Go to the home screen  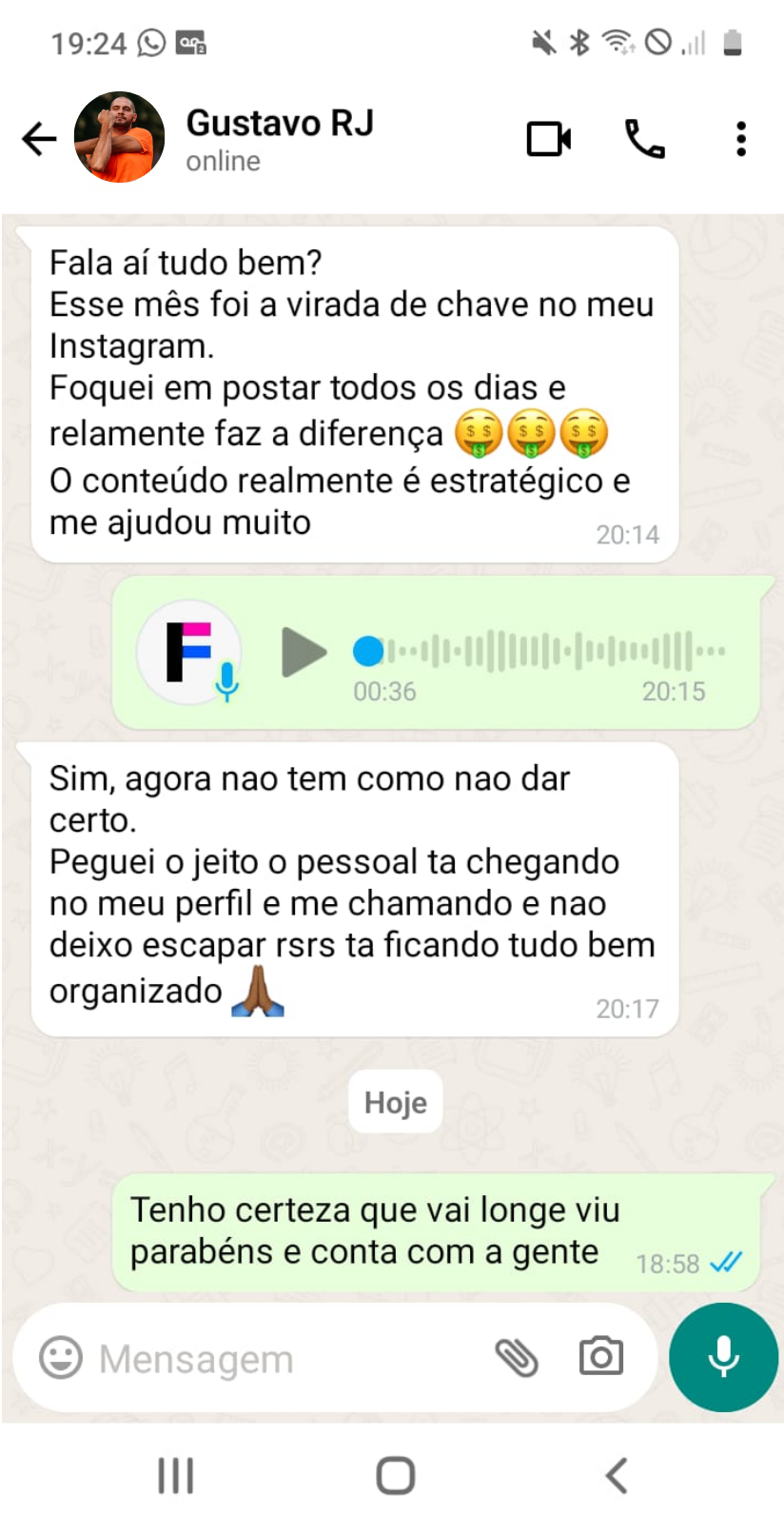pyautogui.click(x=395, y=1476)
